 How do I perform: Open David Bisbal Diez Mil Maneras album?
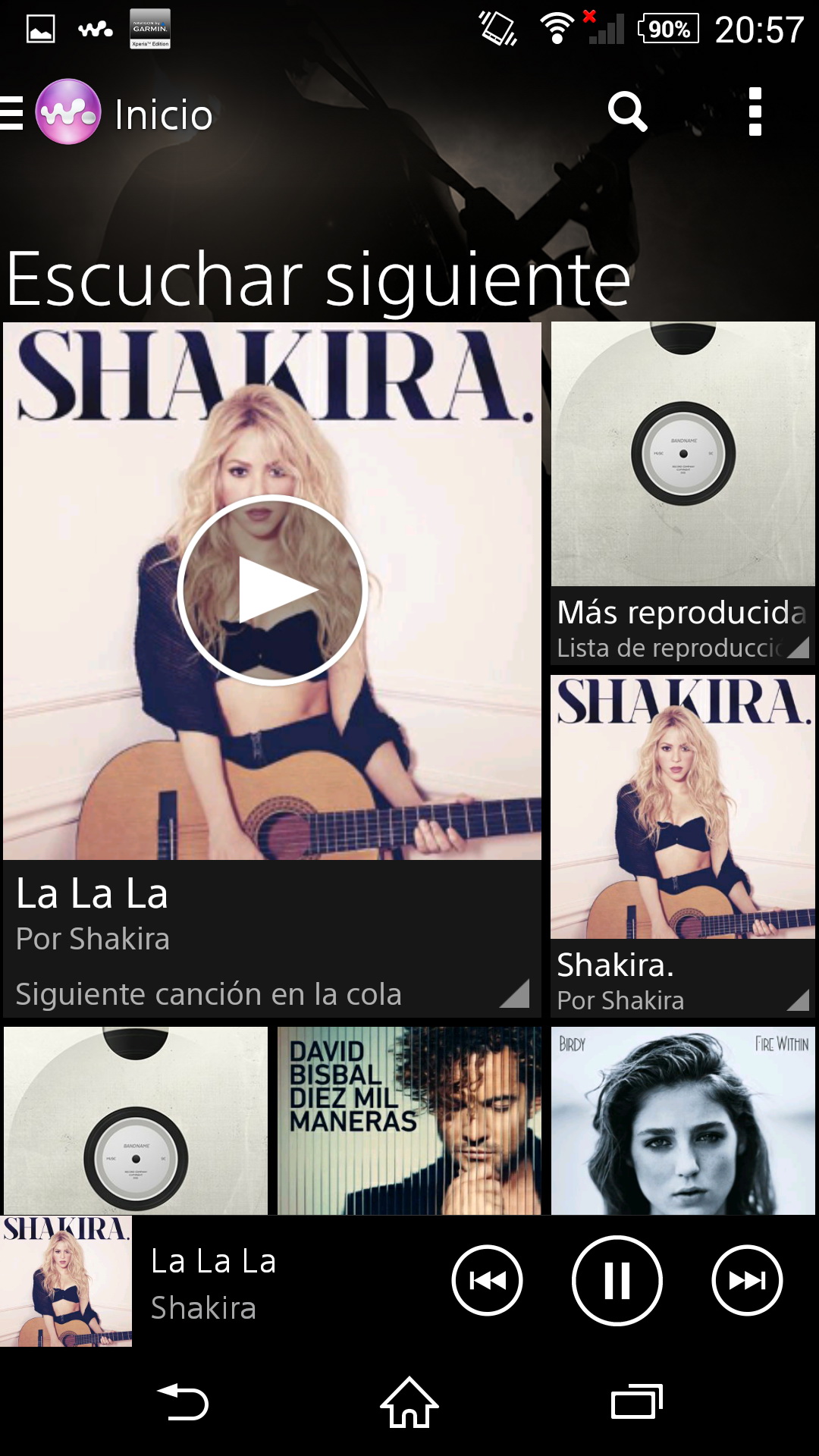[409, 1121]
